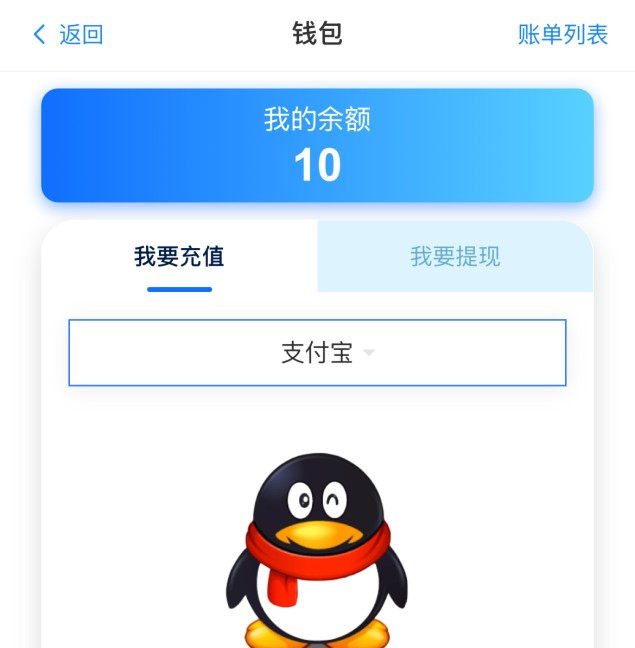Image resolution: width=635 pixels, height=648 pixels.
Task: Switch to the 我要充值 tab
Action: [x=179, y=257]
